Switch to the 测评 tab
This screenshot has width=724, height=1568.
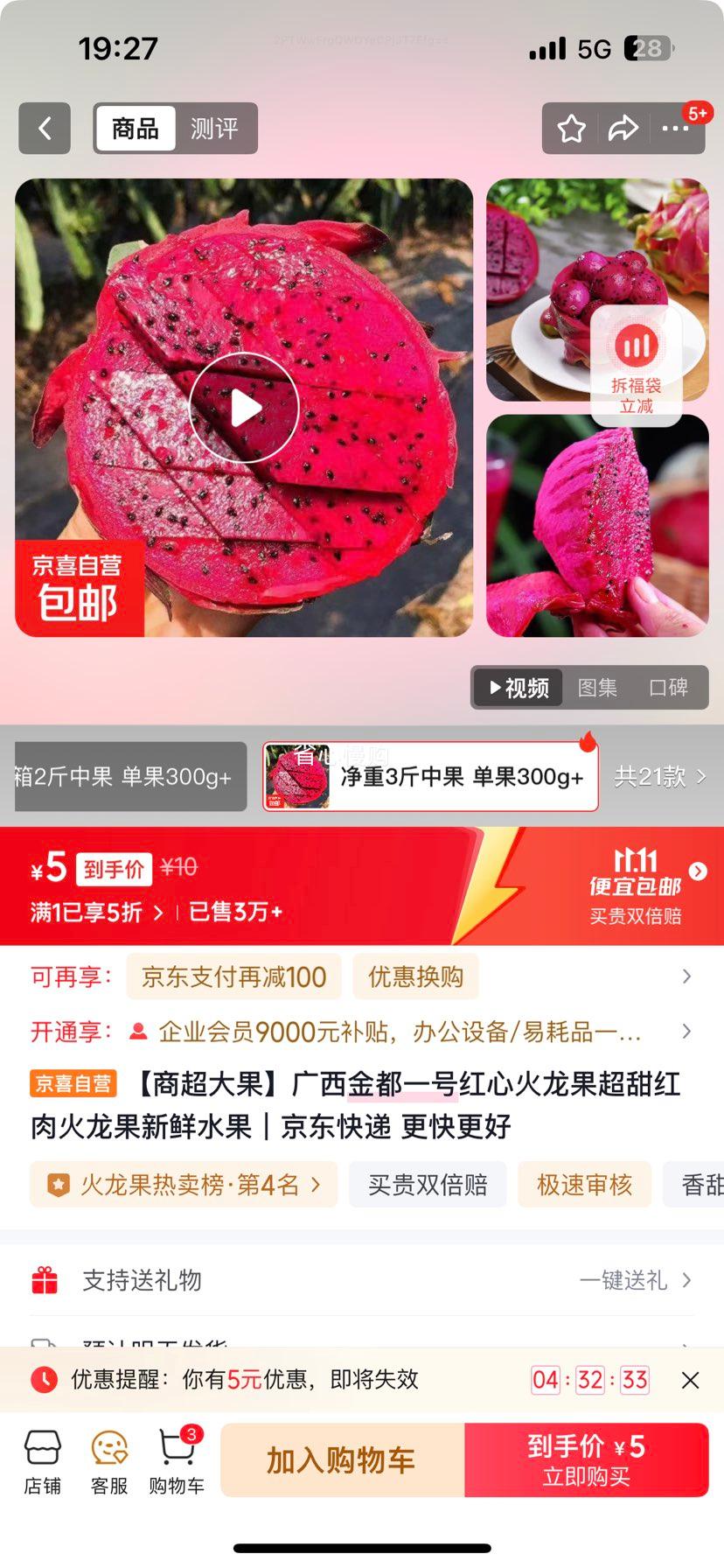[x=212, y=129]
